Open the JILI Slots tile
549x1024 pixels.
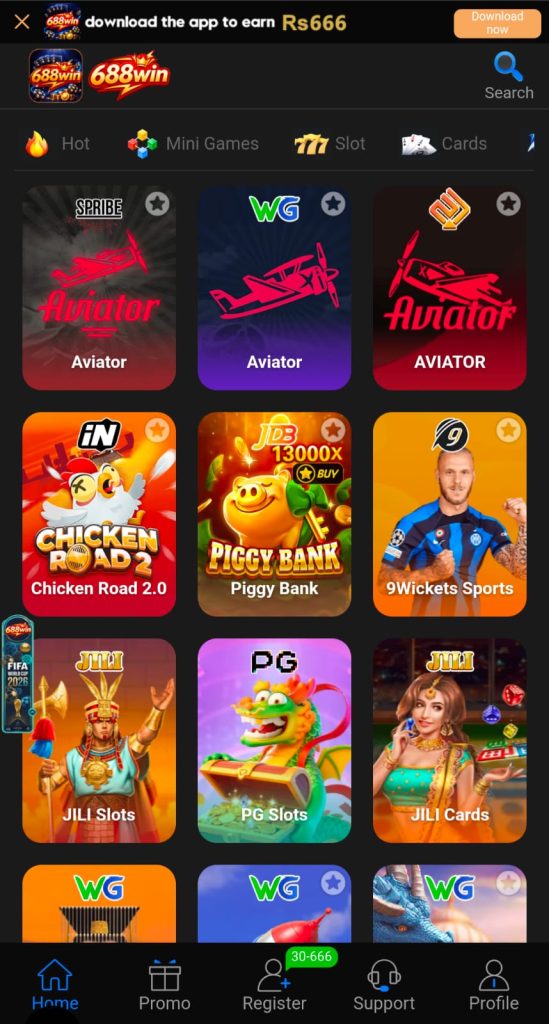(x=99, y=741)
